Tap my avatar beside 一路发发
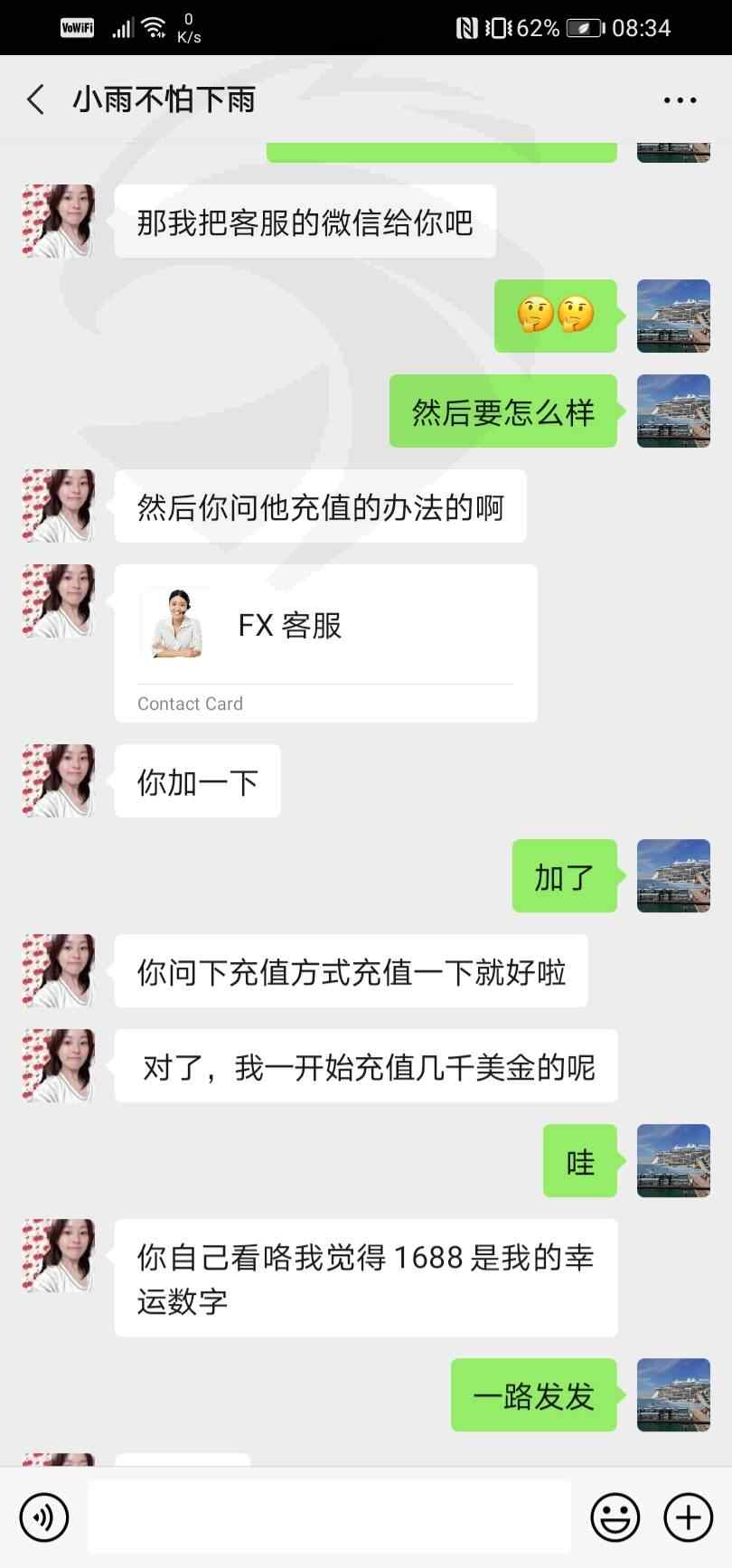 click(673, 1394)
